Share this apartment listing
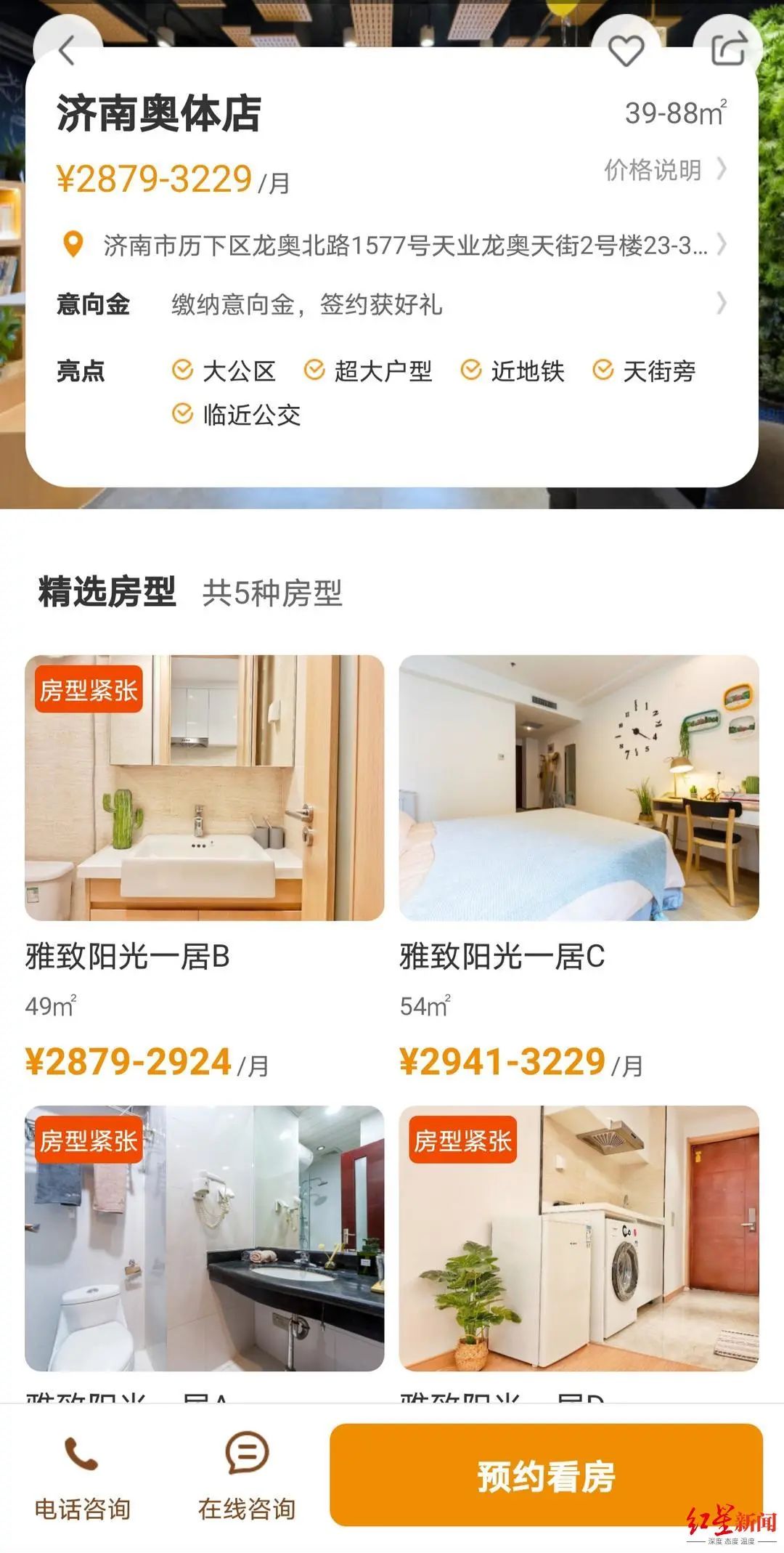Image resolution: width=784 pixels, height=1553 pixels. 728,49
